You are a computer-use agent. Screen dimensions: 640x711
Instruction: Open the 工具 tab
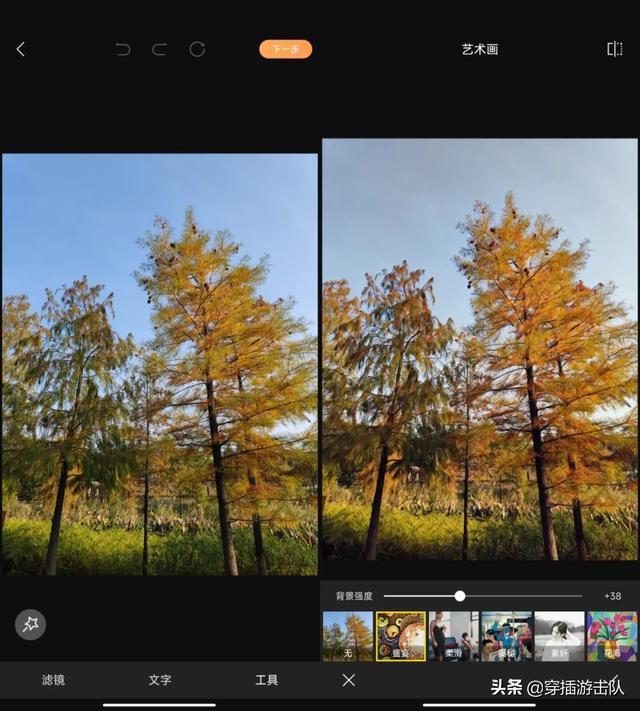click(266, 680)
